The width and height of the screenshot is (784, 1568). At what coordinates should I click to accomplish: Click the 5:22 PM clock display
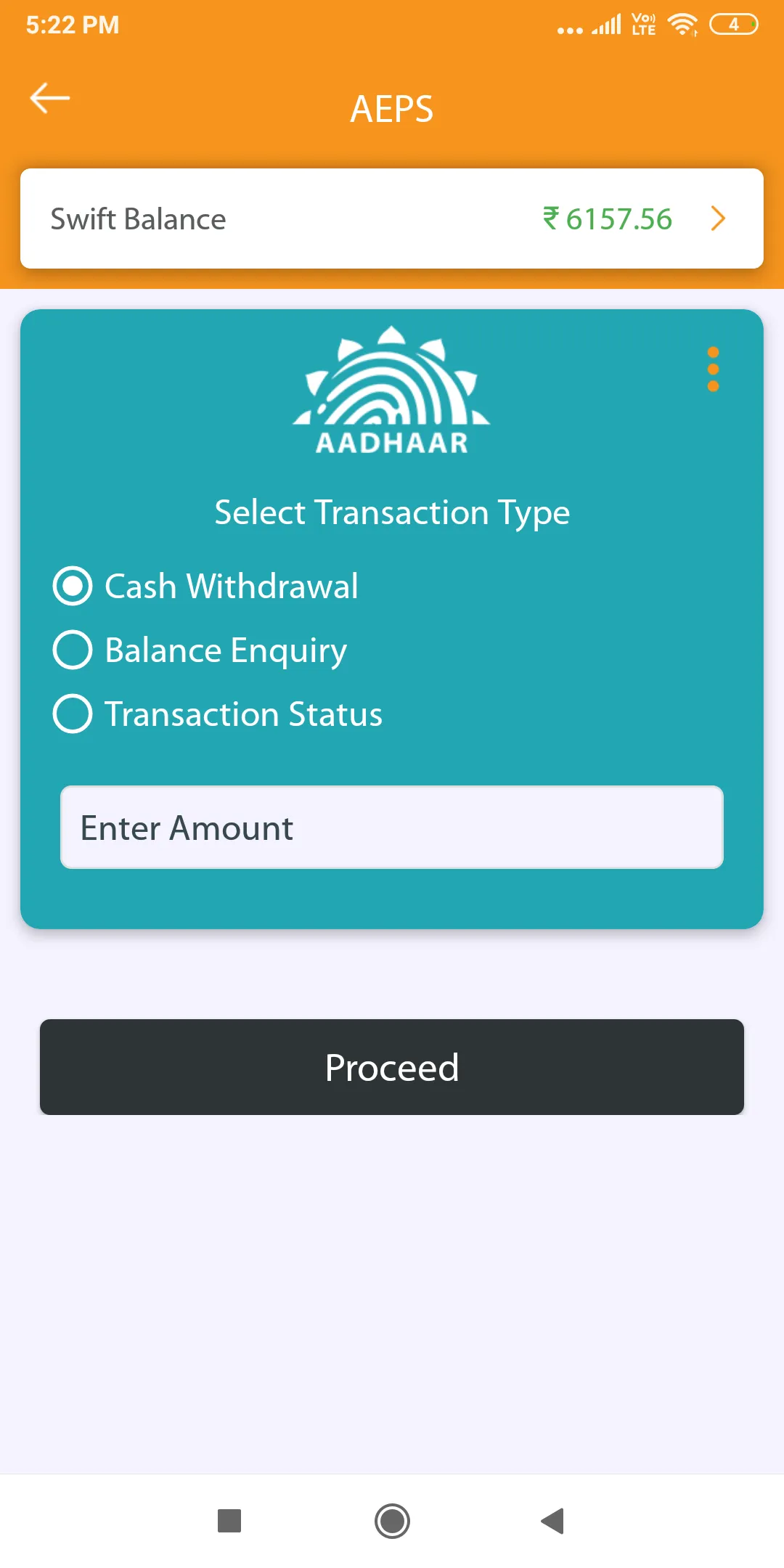(71, 24)
